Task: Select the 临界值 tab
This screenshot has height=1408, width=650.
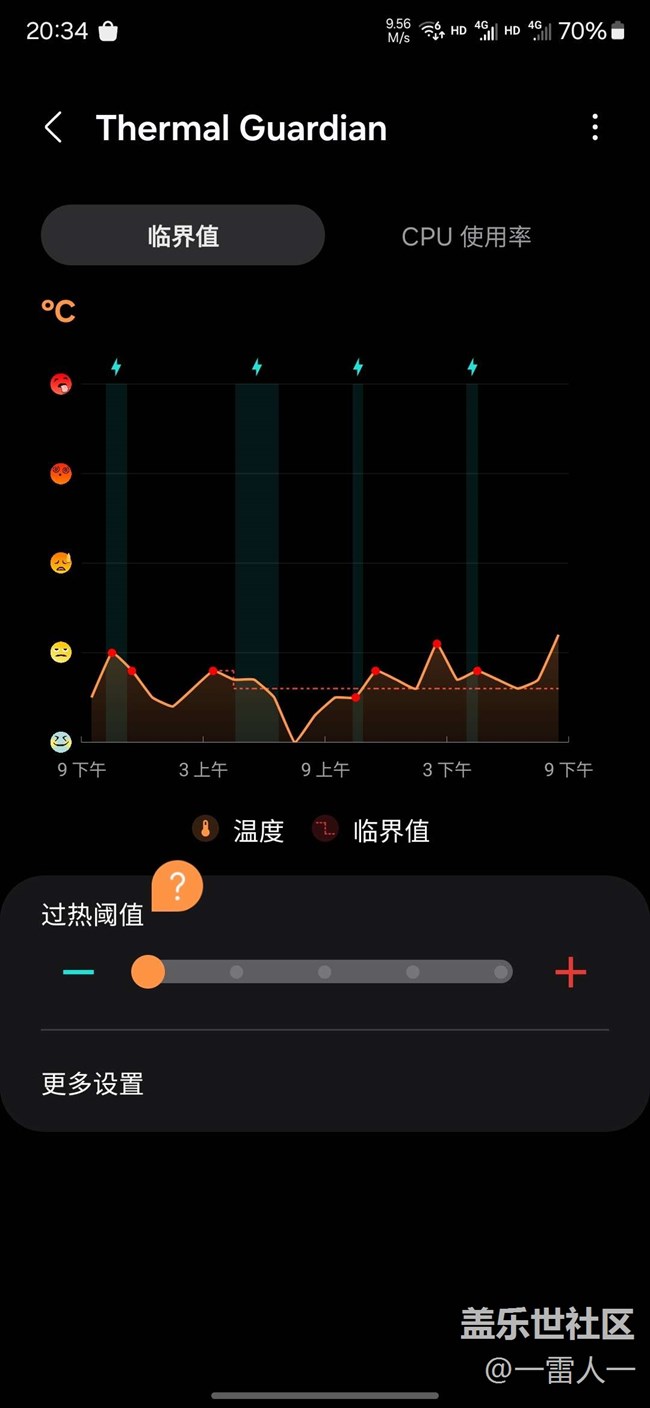Action: click(183, 236)
